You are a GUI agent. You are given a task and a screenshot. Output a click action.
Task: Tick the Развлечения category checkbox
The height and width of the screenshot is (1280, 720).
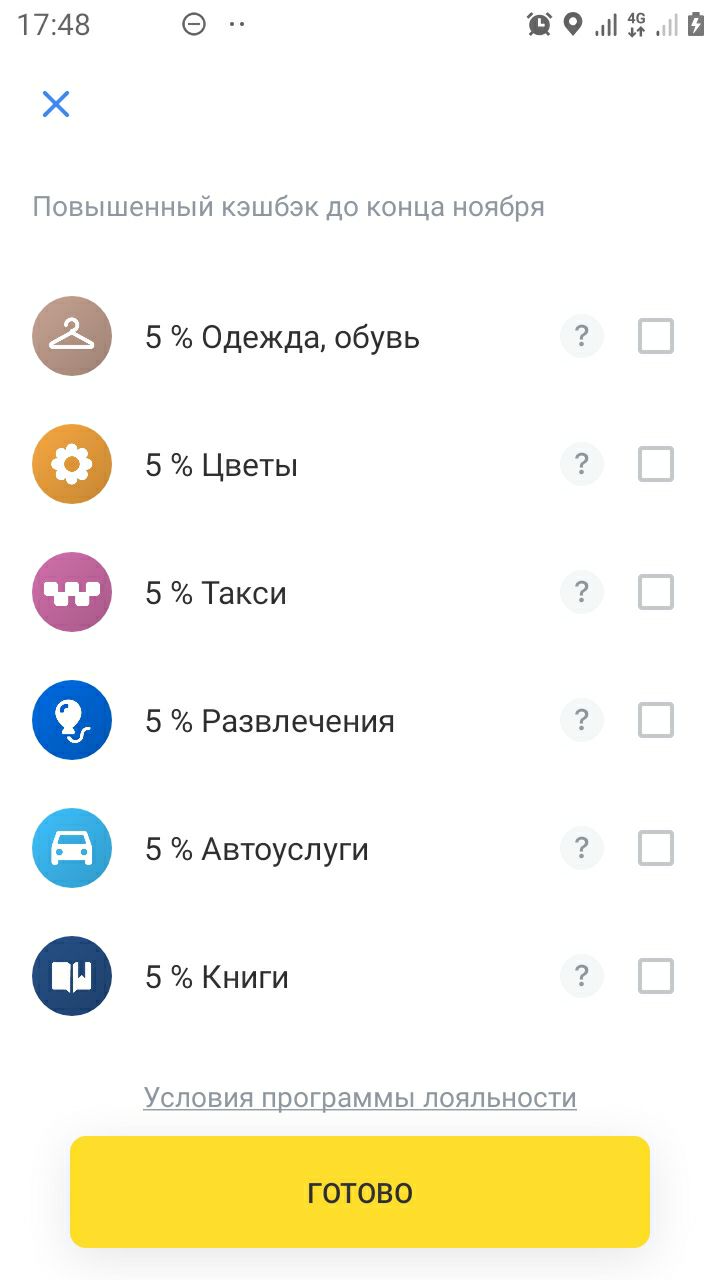point(656,720)
